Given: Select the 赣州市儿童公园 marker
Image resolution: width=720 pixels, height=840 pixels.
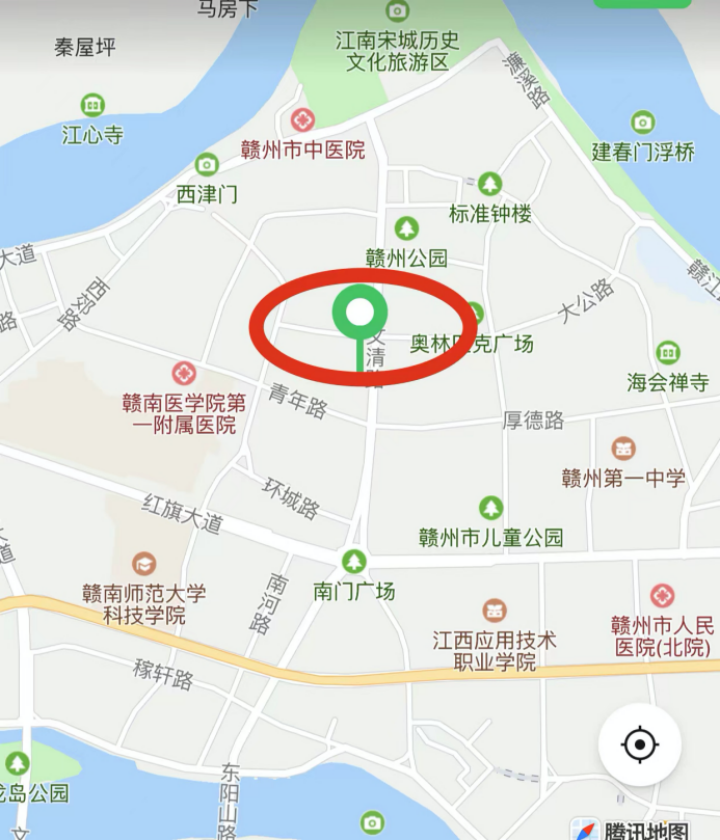Looking at the screenshot, I should (x=490, y=508).
